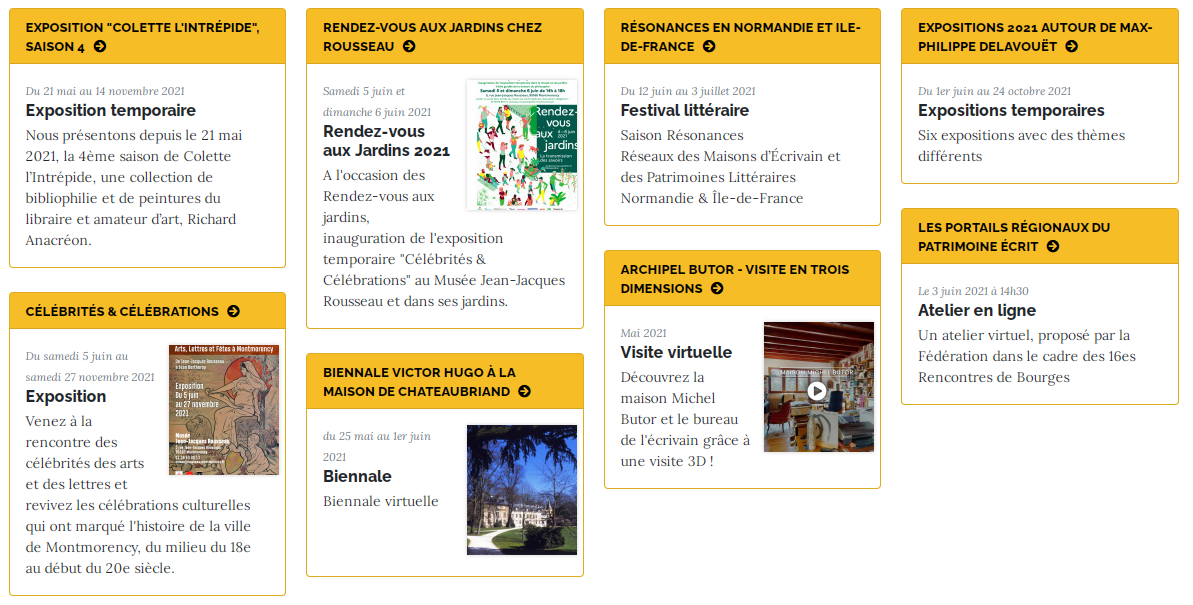Viewport: 1193px width, 605px height.
Task: Open the Colette l'Intrépide saison 4 exhibition link
Action: click(x=142, y=37)
